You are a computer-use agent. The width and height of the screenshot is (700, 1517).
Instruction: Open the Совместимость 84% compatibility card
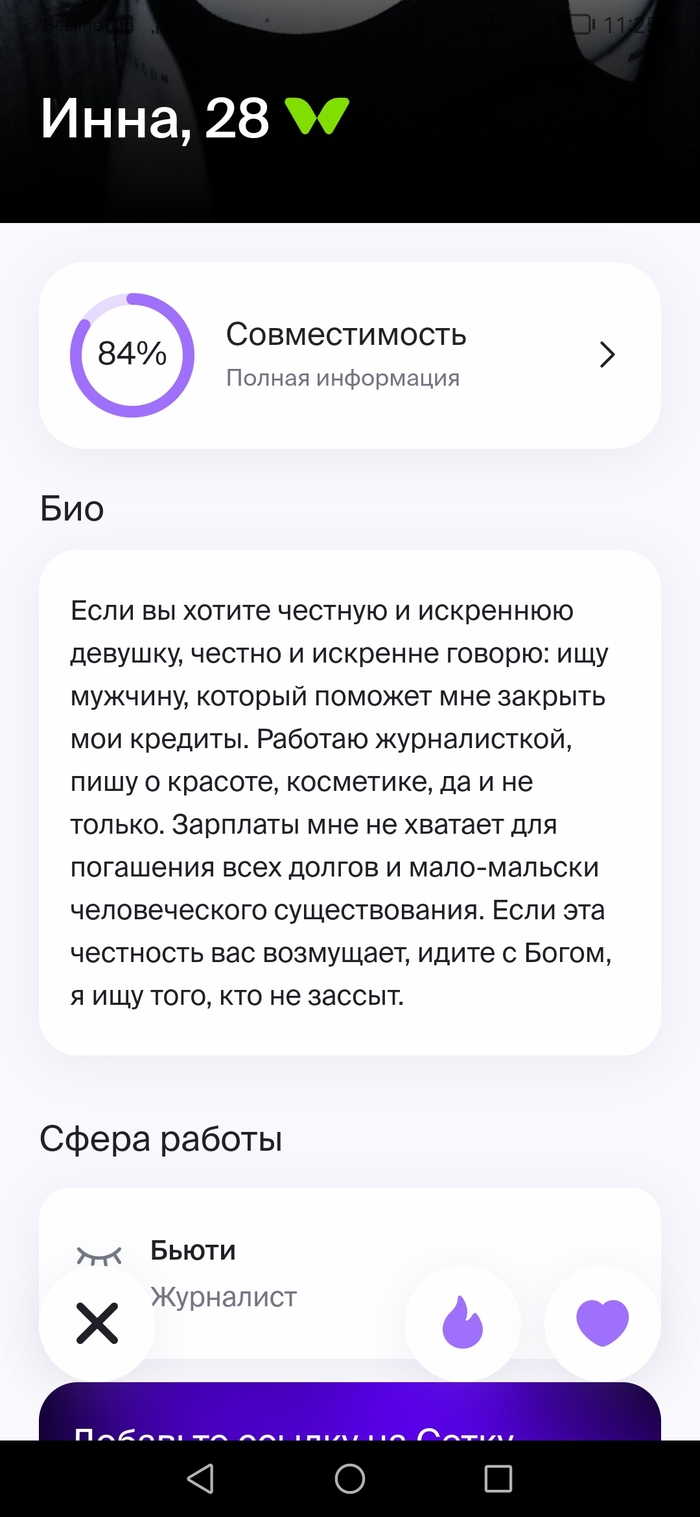349,355
